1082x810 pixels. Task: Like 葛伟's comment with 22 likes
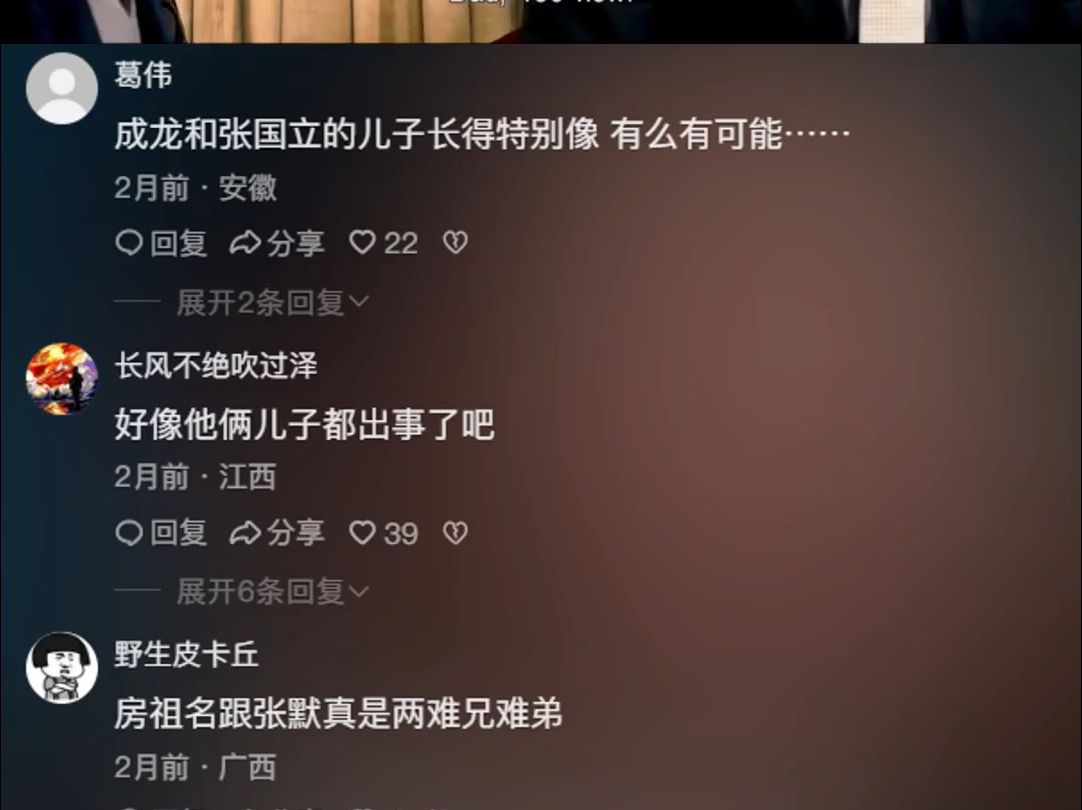(x=383, y=243)
